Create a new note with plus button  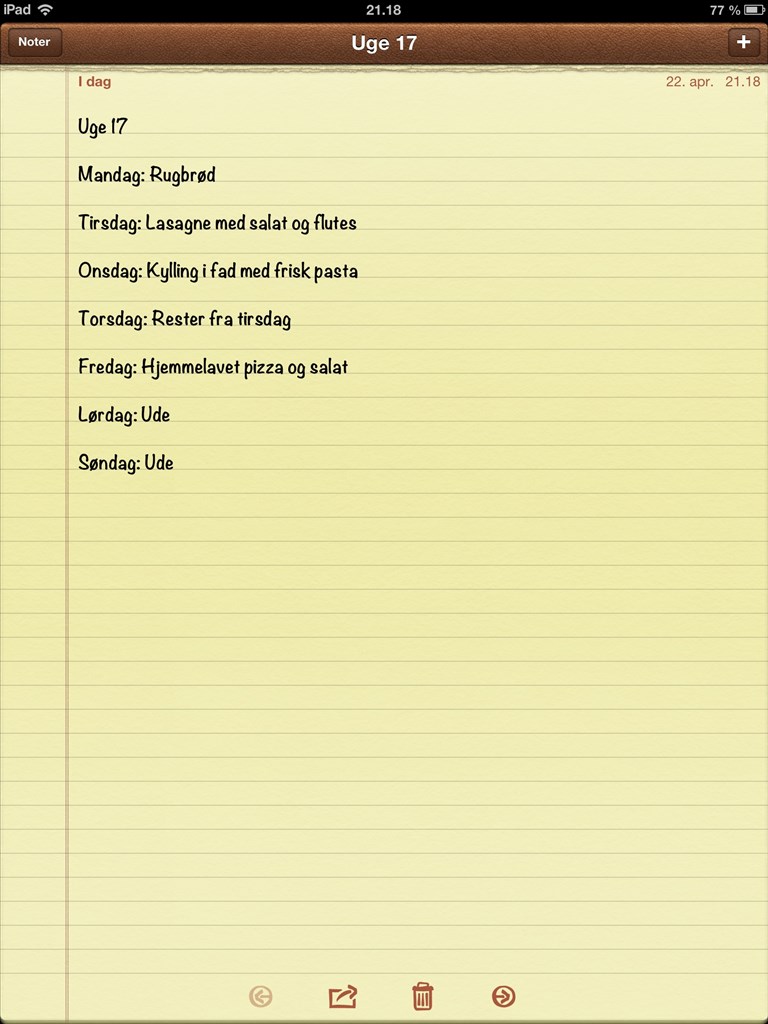(742, 42)
